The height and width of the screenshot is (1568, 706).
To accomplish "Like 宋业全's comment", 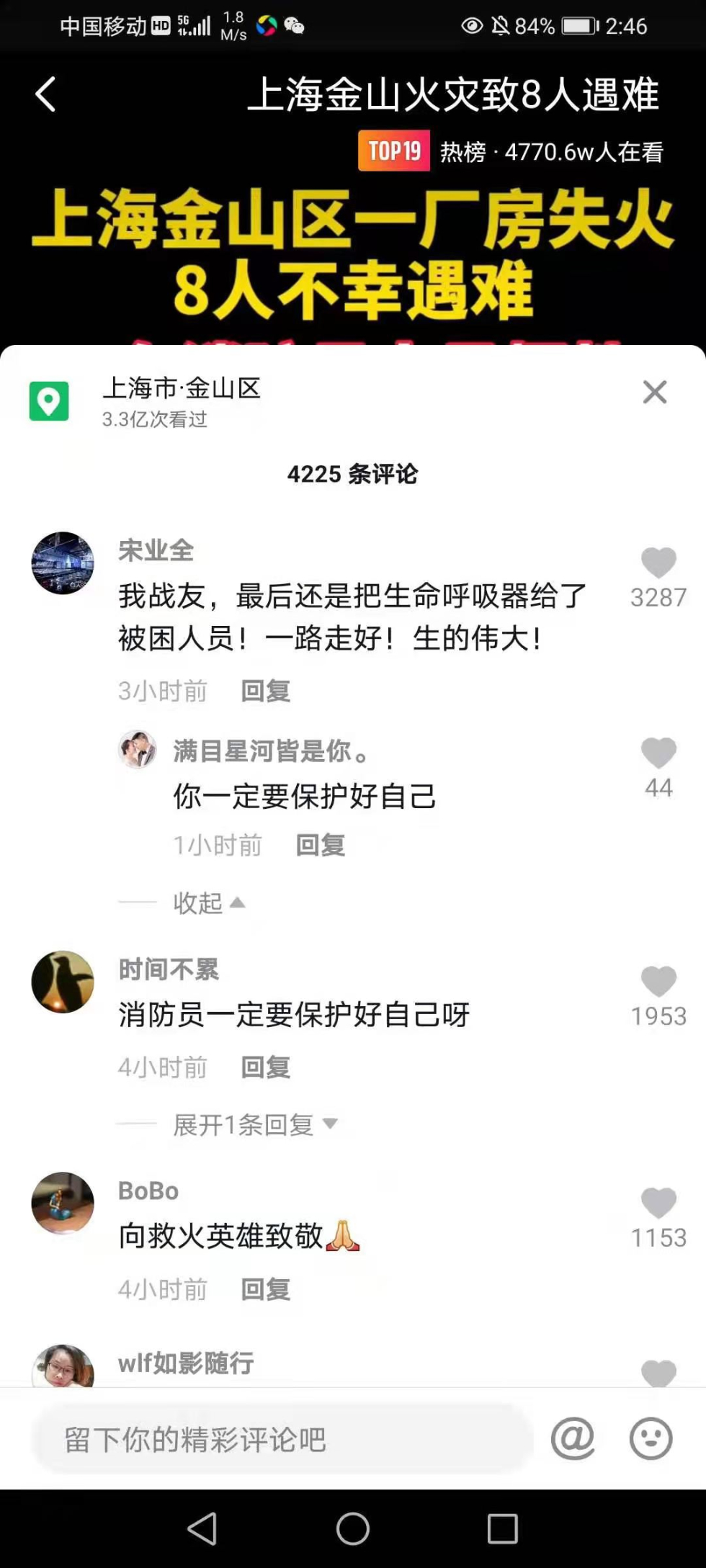I will click(x=658, y=563).
